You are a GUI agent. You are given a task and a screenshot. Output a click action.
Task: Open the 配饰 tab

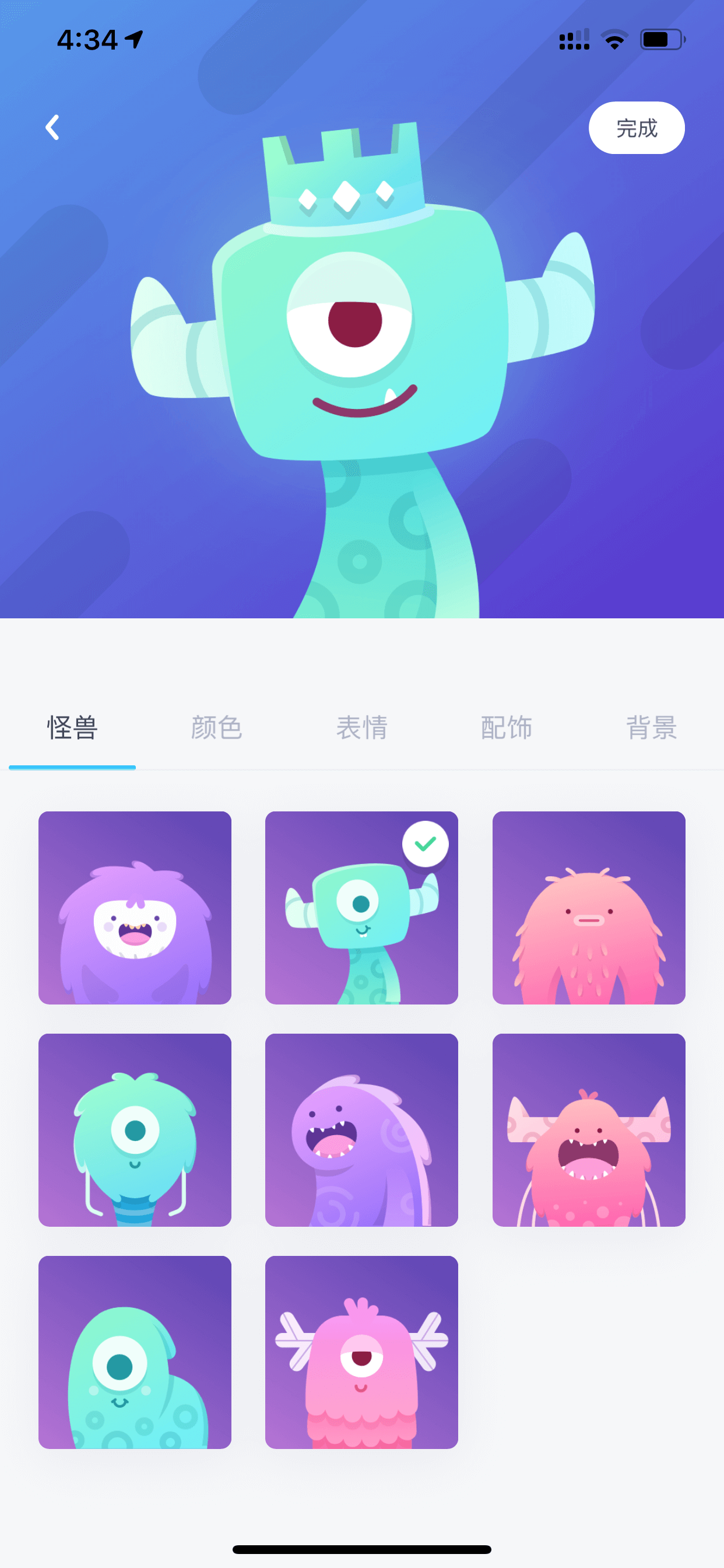[506, 727]
